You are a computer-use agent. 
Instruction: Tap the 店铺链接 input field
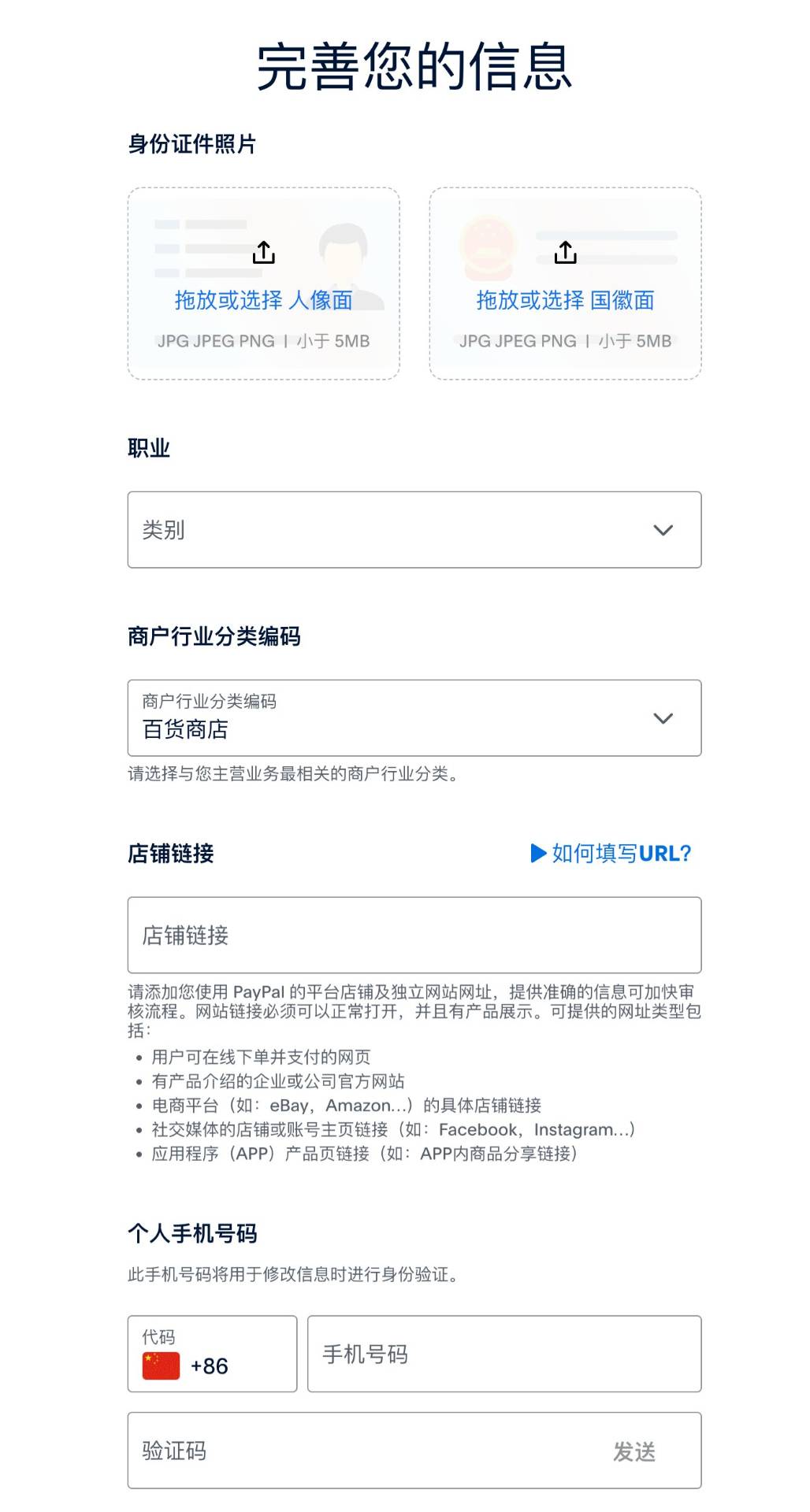click(414, 935)
